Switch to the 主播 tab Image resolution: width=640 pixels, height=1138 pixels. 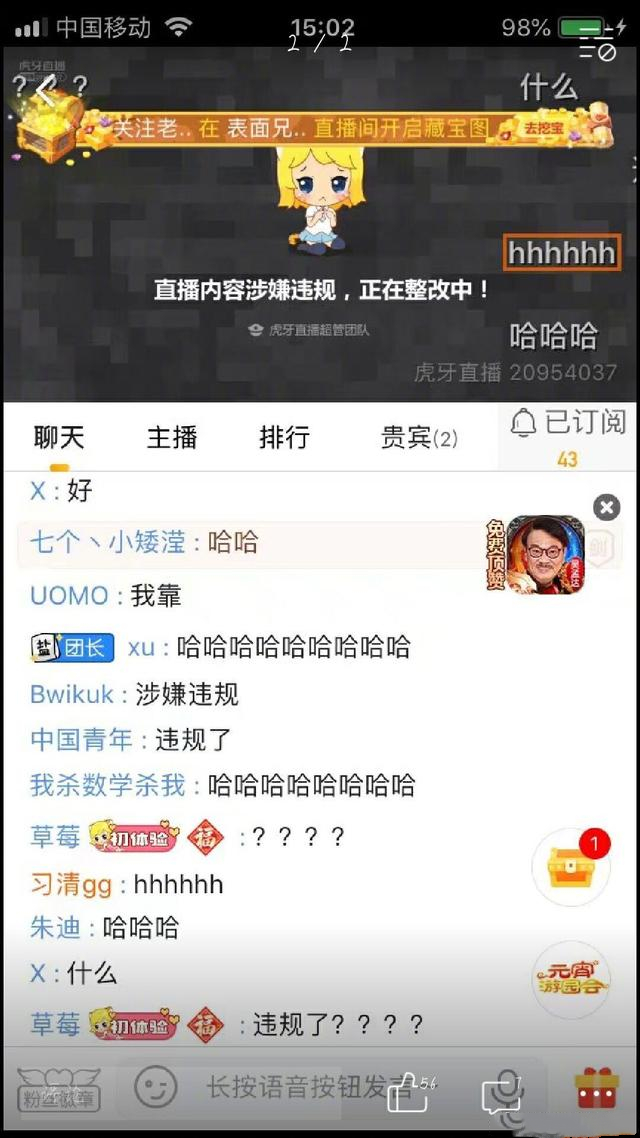[x=172, y=437]
